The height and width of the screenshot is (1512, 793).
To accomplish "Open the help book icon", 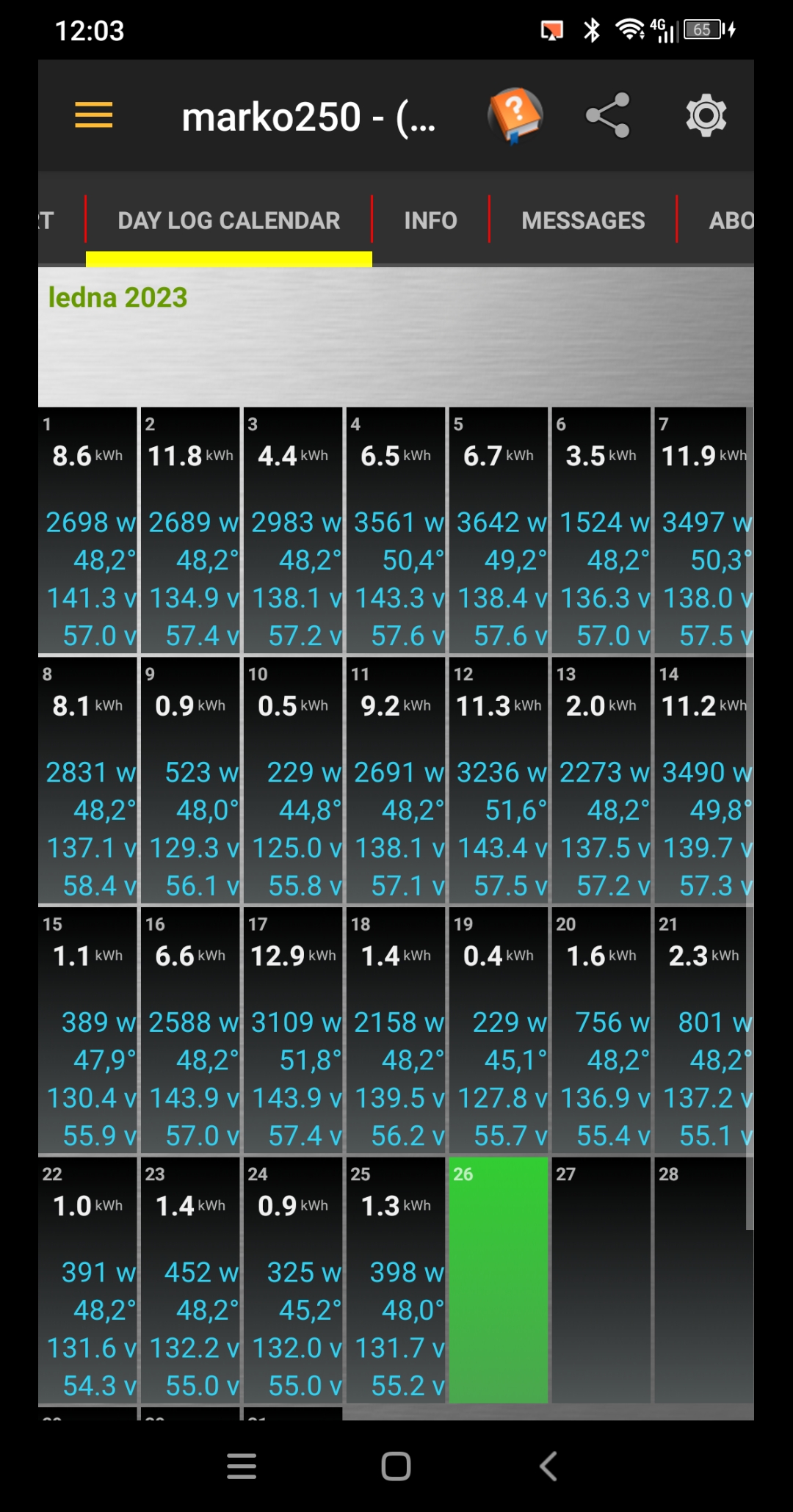I will pos(515,115).
